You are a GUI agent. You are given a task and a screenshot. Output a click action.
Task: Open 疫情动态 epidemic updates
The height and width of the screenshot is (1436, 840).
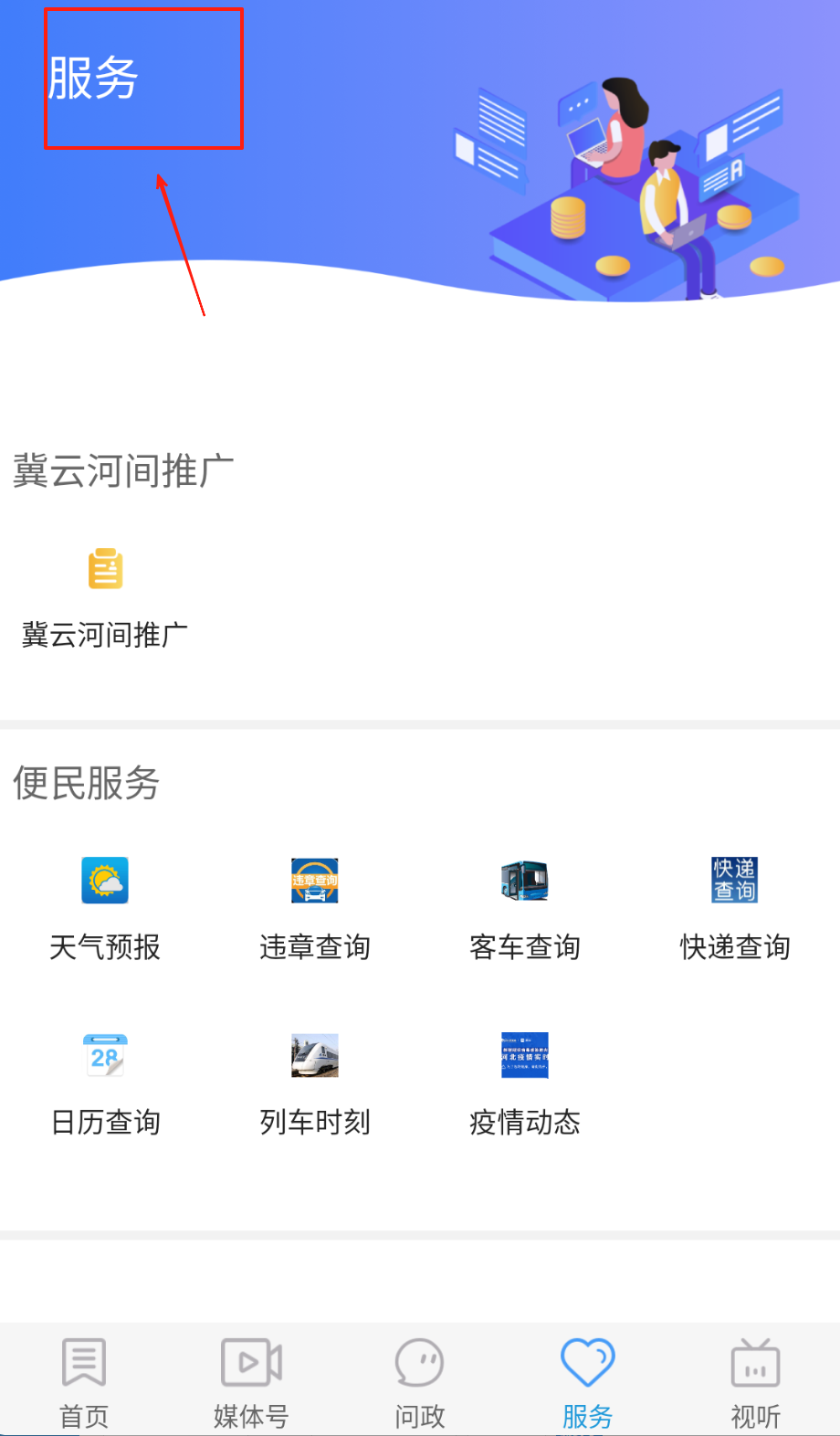525,1082
